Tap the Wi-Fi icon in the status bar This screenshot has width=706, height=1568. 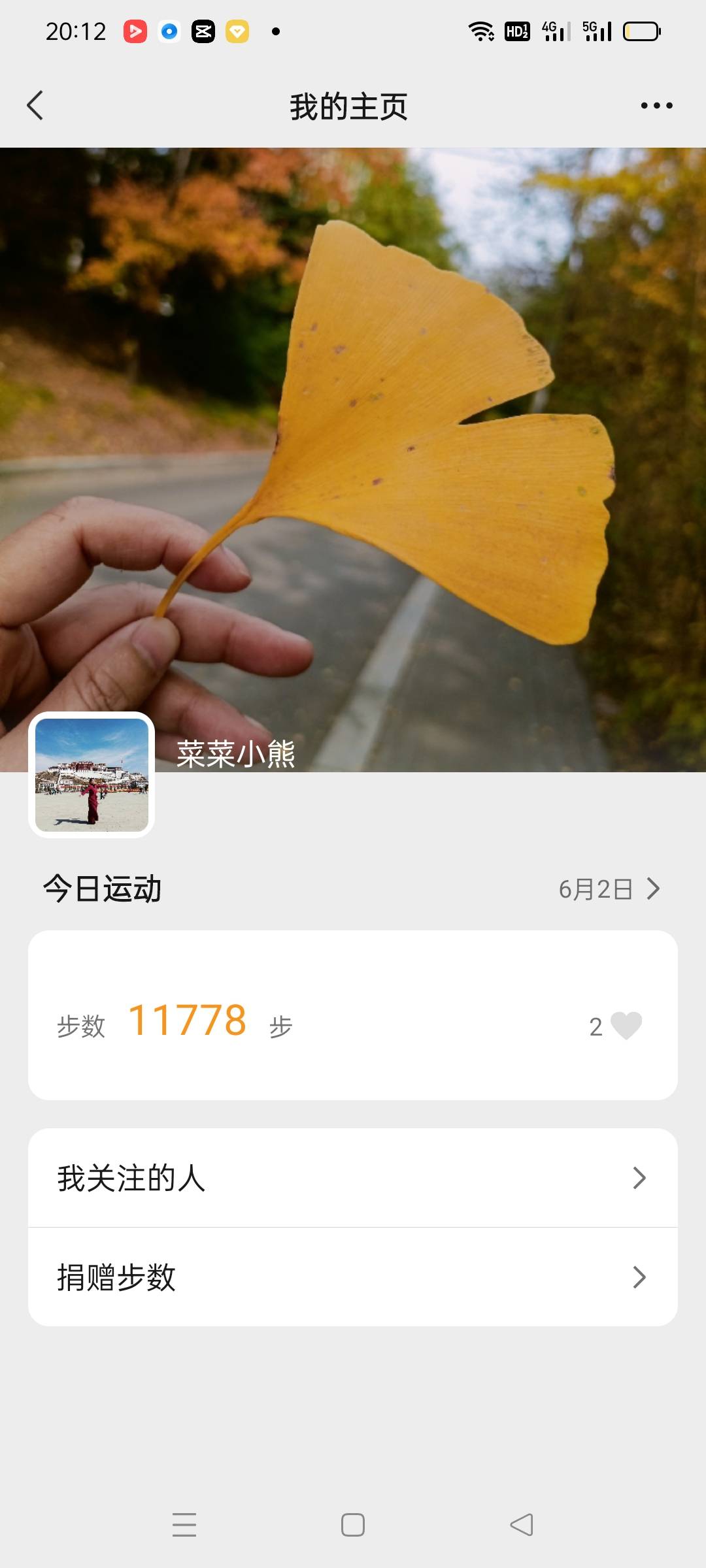[x=482, y=31]
